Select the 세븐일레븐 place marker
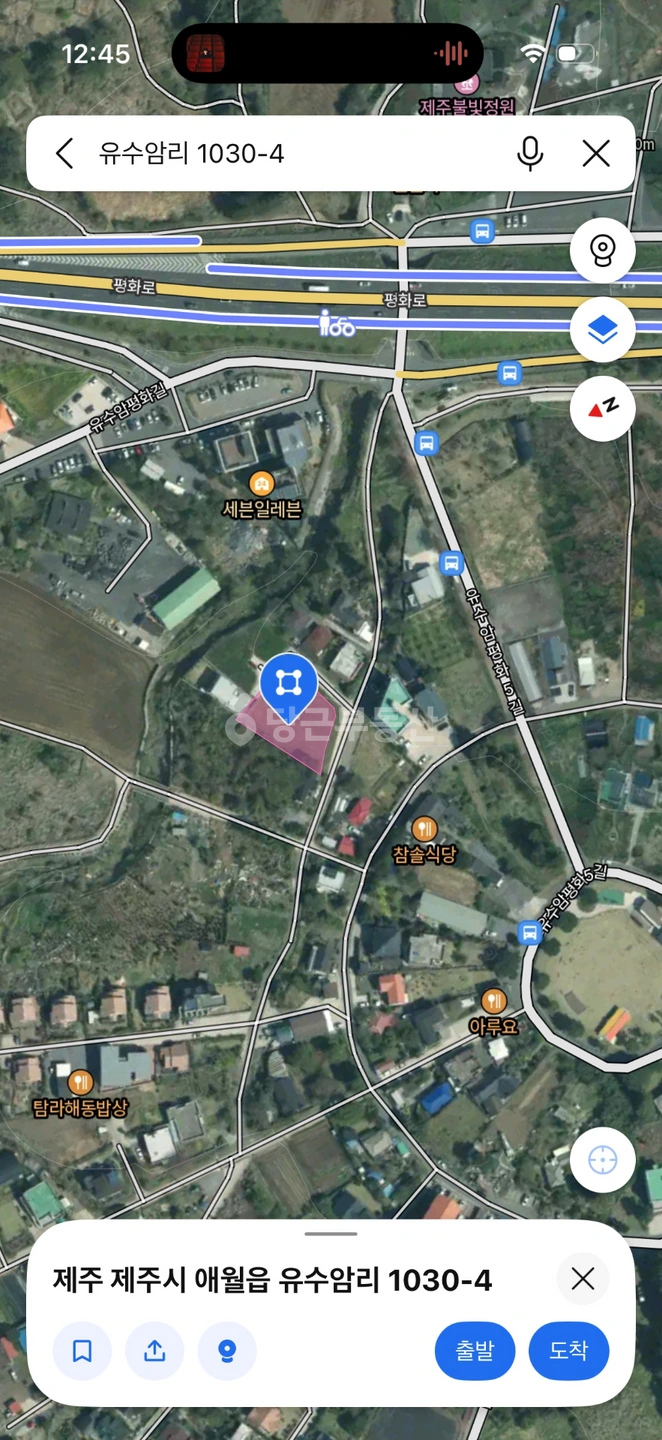 tap(261, 484)
